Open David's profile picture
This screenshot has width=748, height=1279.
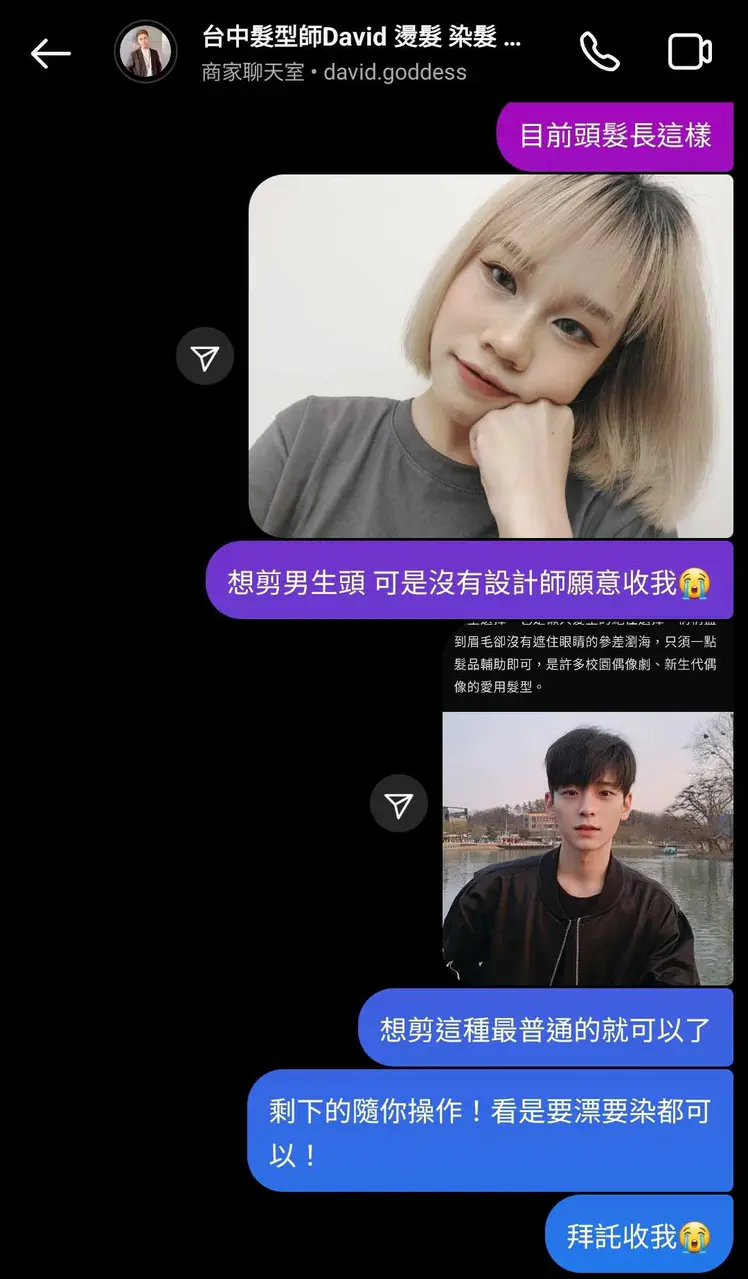point(146,53)
